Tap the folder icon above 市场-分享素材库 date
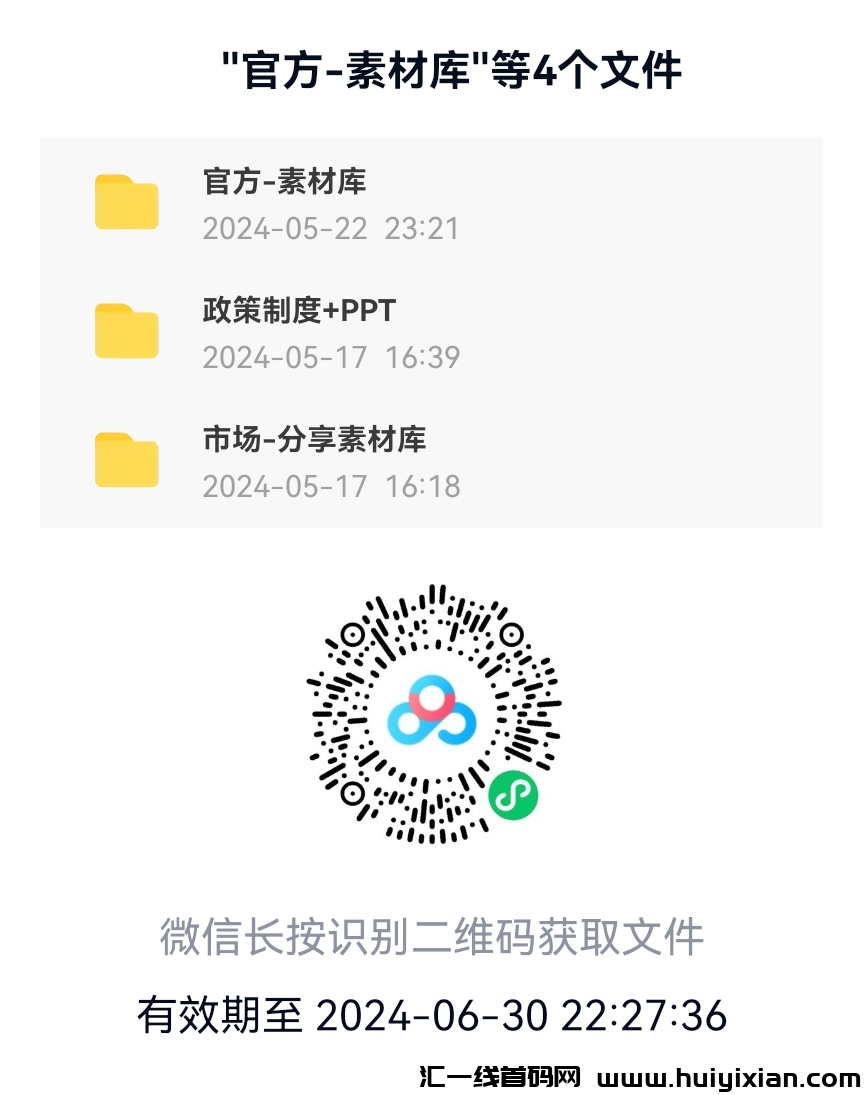Screen dimensions: 864x1095 coord(126,460)
